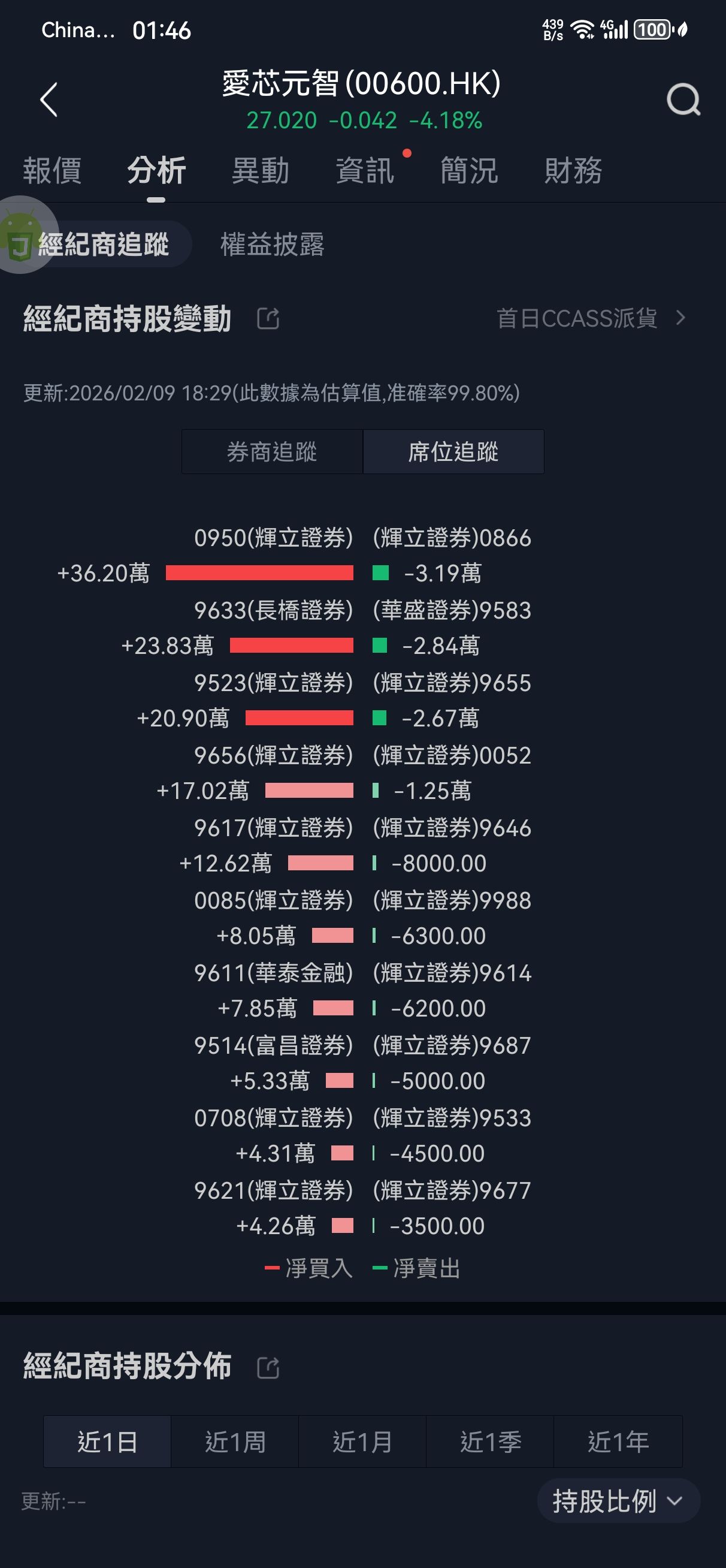Switch to the 報價 tab
This screenshot has height=1568, width=726.
point(52,170)
